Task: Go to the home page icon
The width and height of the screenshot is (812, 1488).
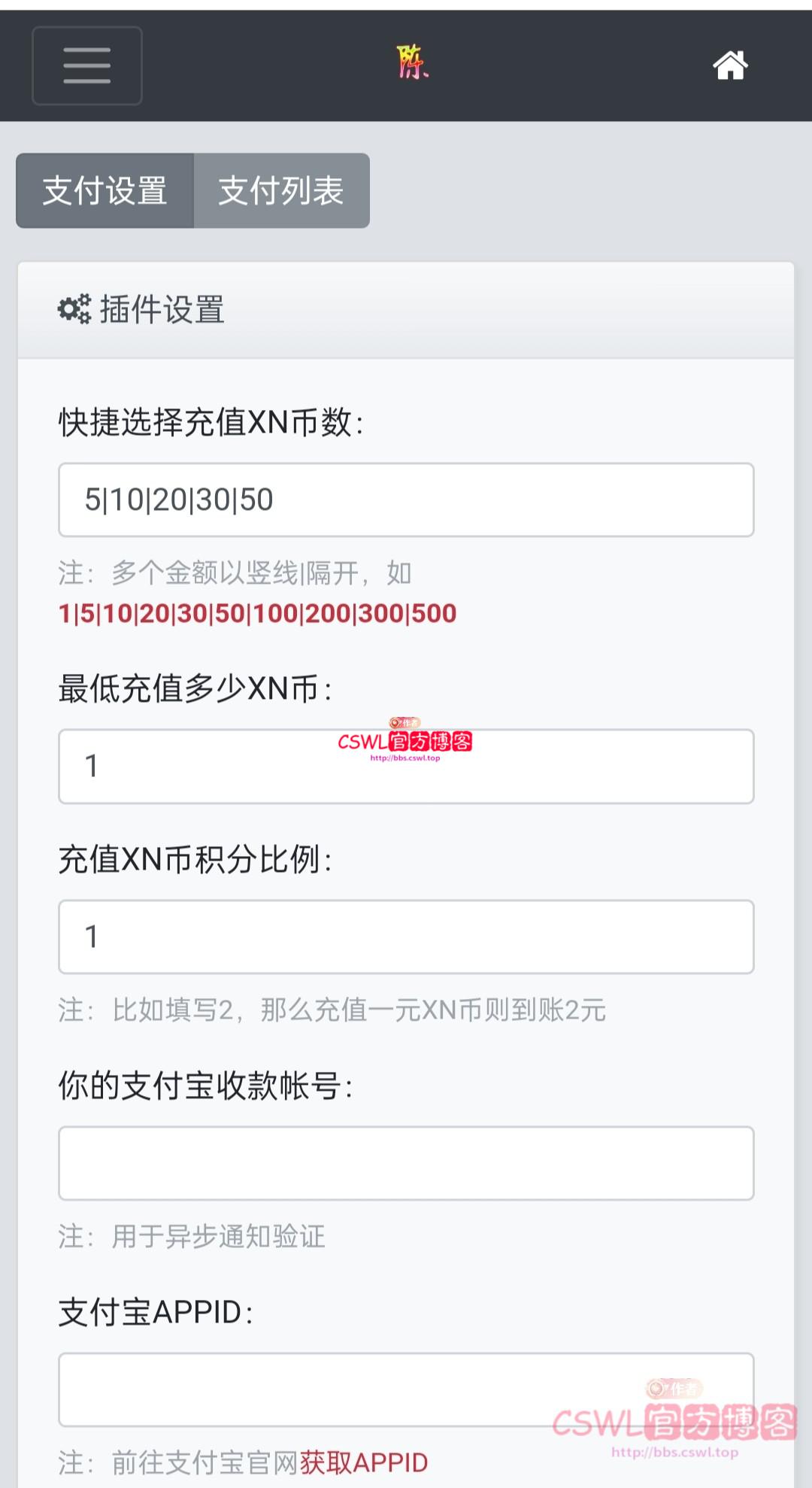Action: point(730,65)
